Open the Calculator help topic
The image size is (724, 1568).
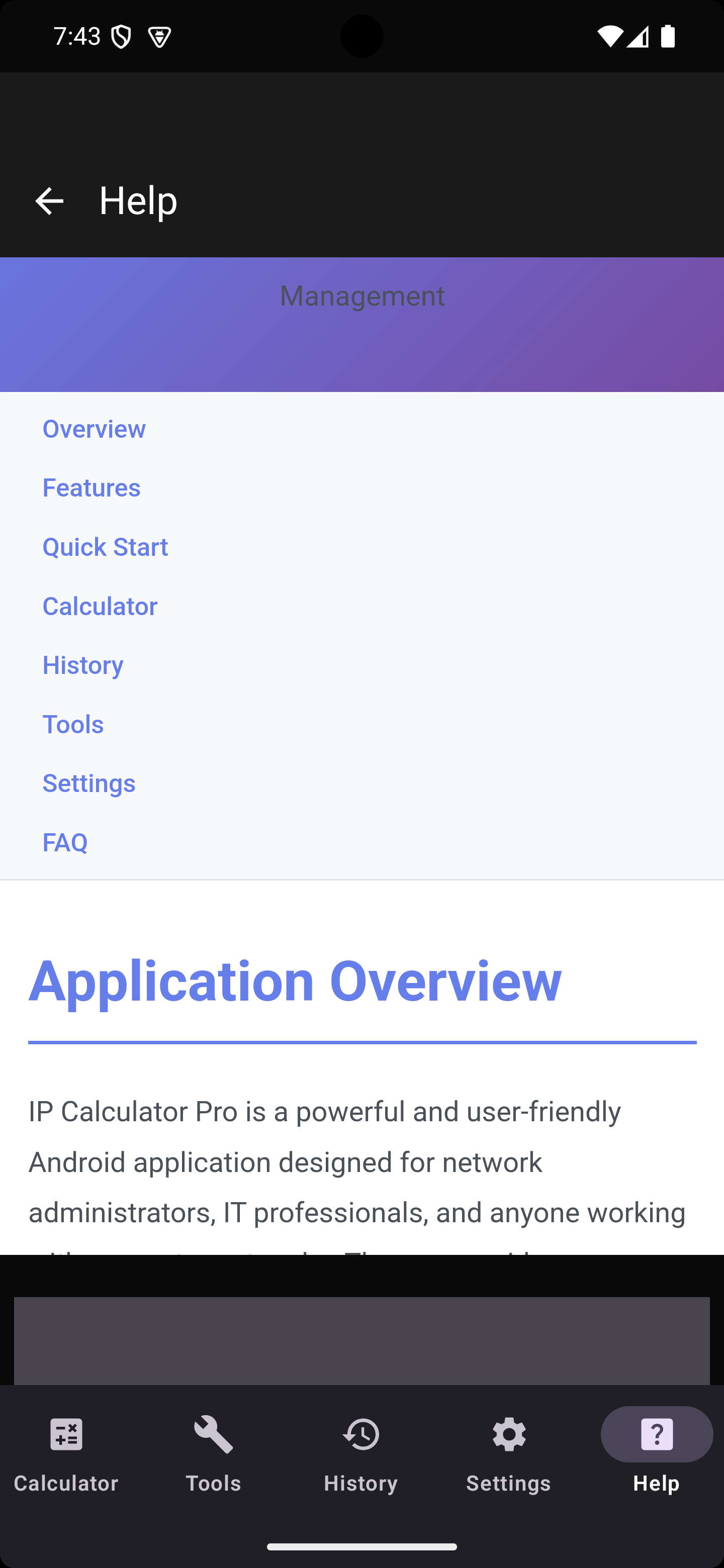tap(99, 606)
